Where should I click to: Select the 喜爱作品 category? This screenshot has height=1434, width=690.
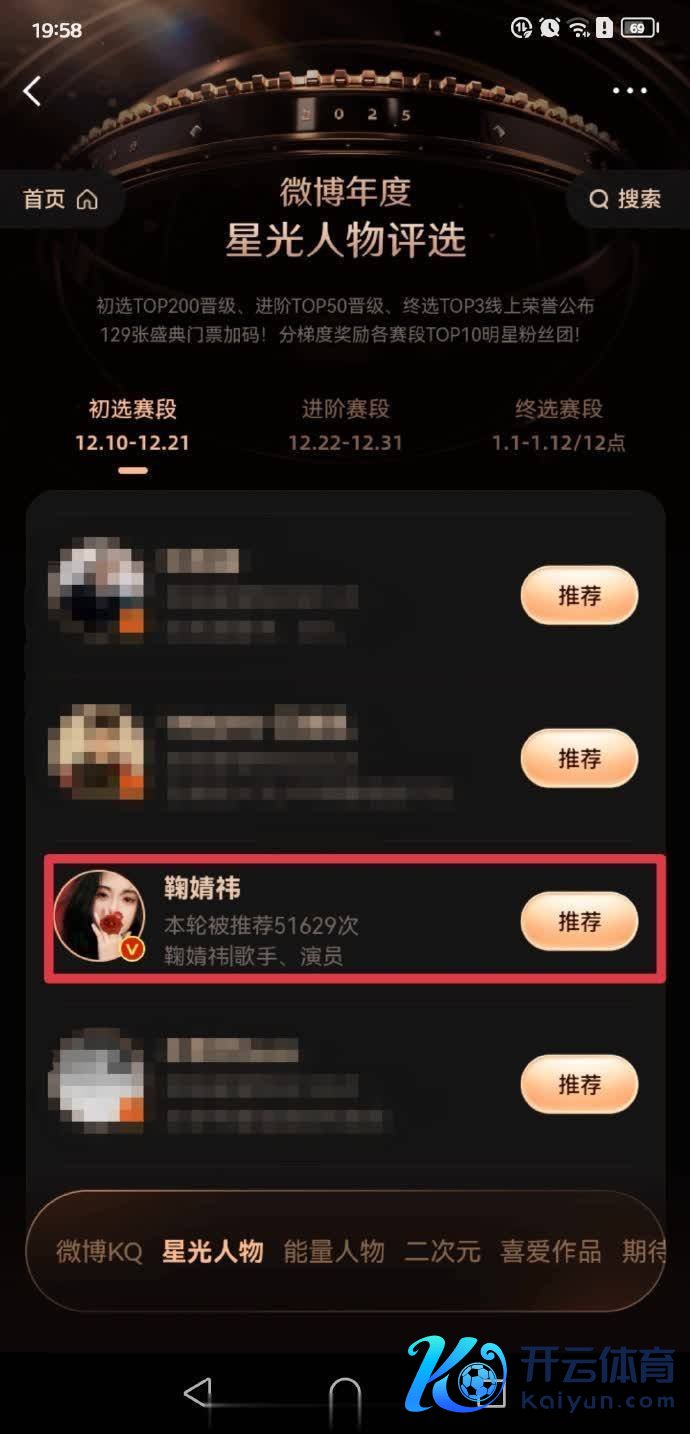point(551,1251)
